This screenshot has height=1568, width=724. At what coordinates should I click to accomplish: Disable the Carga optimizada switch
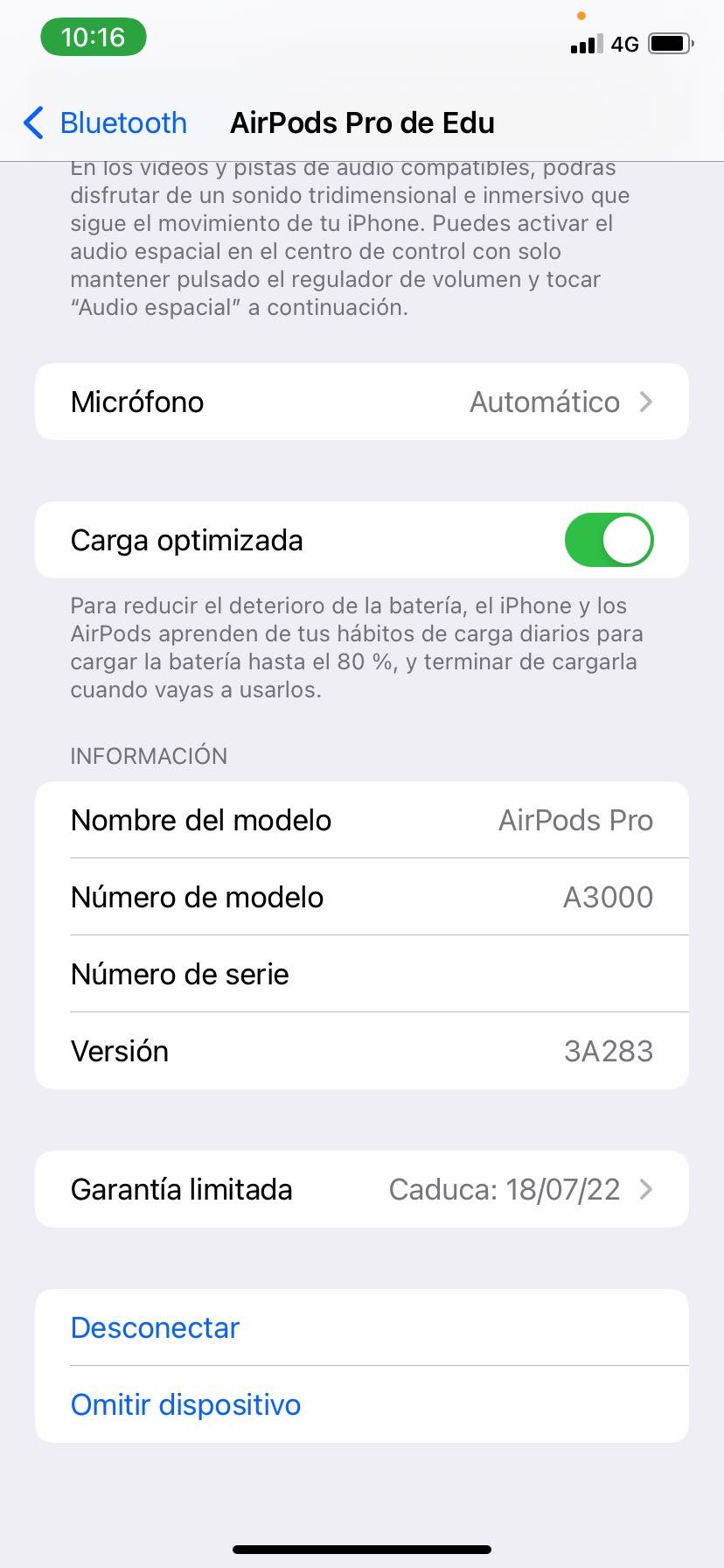(609, 540)
